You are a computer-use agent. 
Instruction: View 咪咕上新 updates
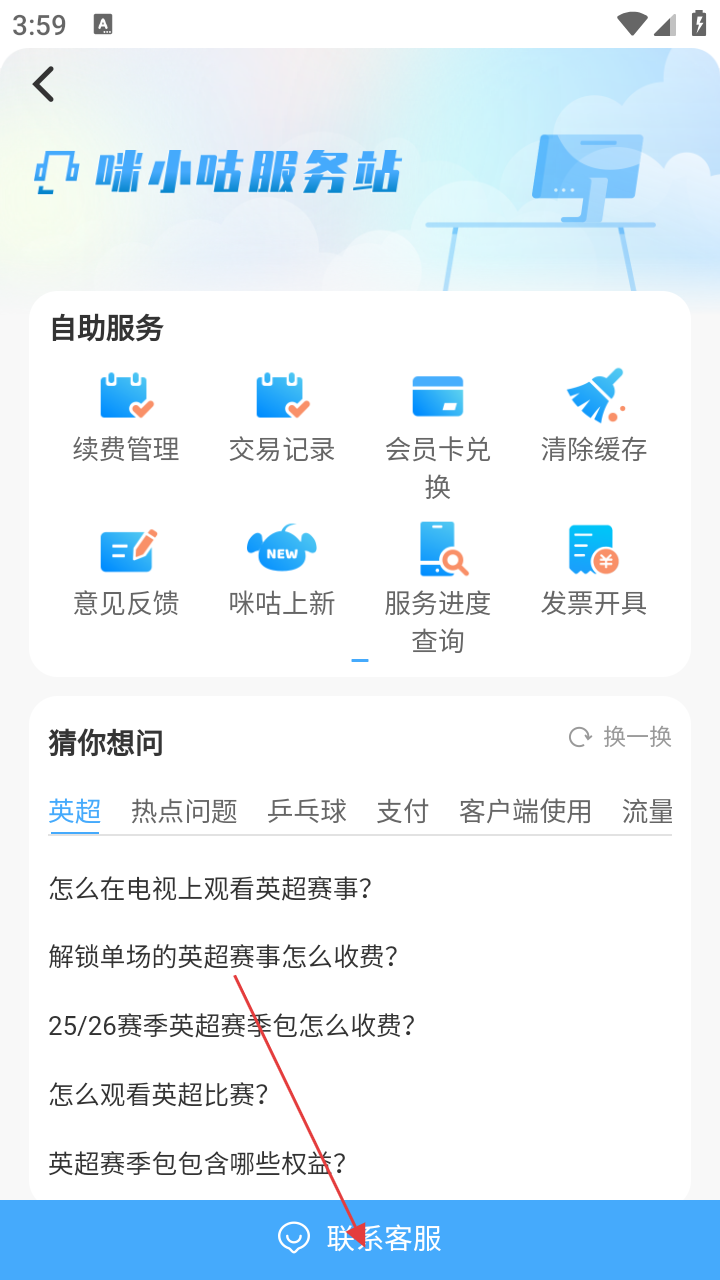pyautogui.click(x=282, y=571)
